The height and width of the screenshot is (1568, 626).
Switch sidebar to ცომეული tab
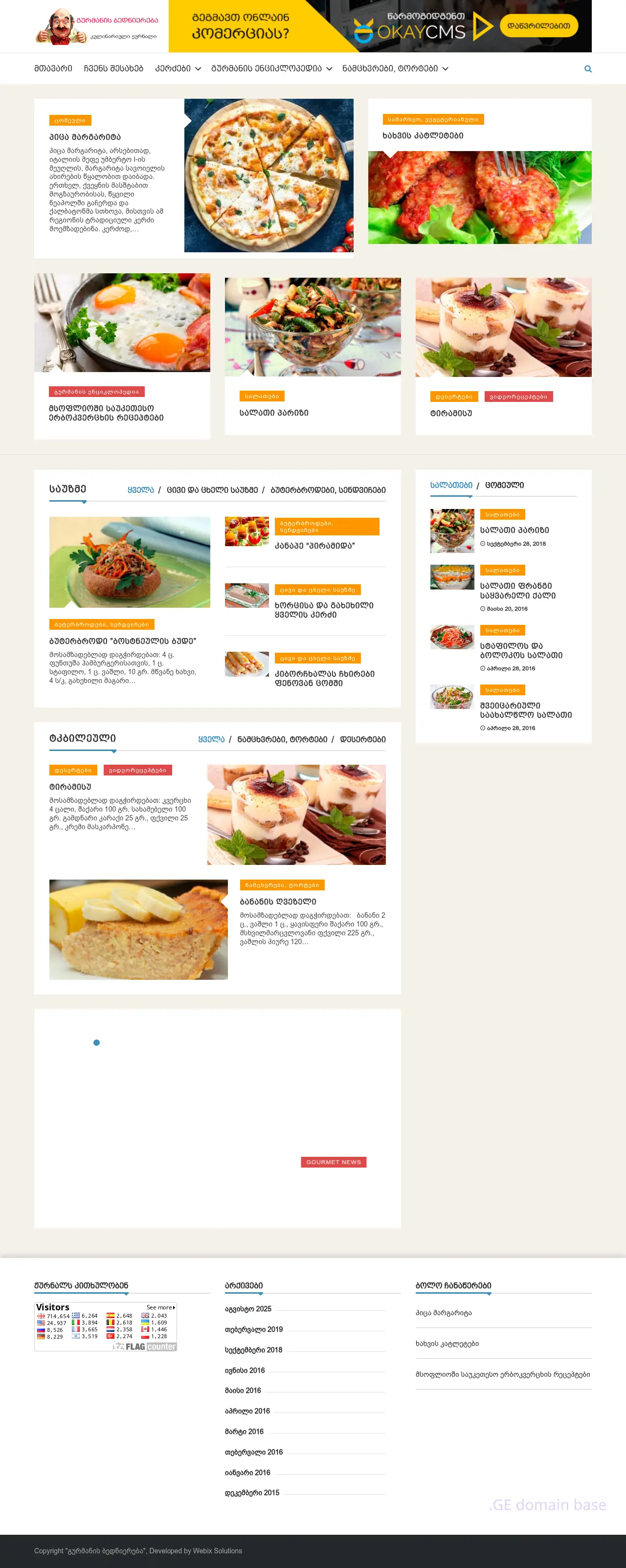coord(504,485)
